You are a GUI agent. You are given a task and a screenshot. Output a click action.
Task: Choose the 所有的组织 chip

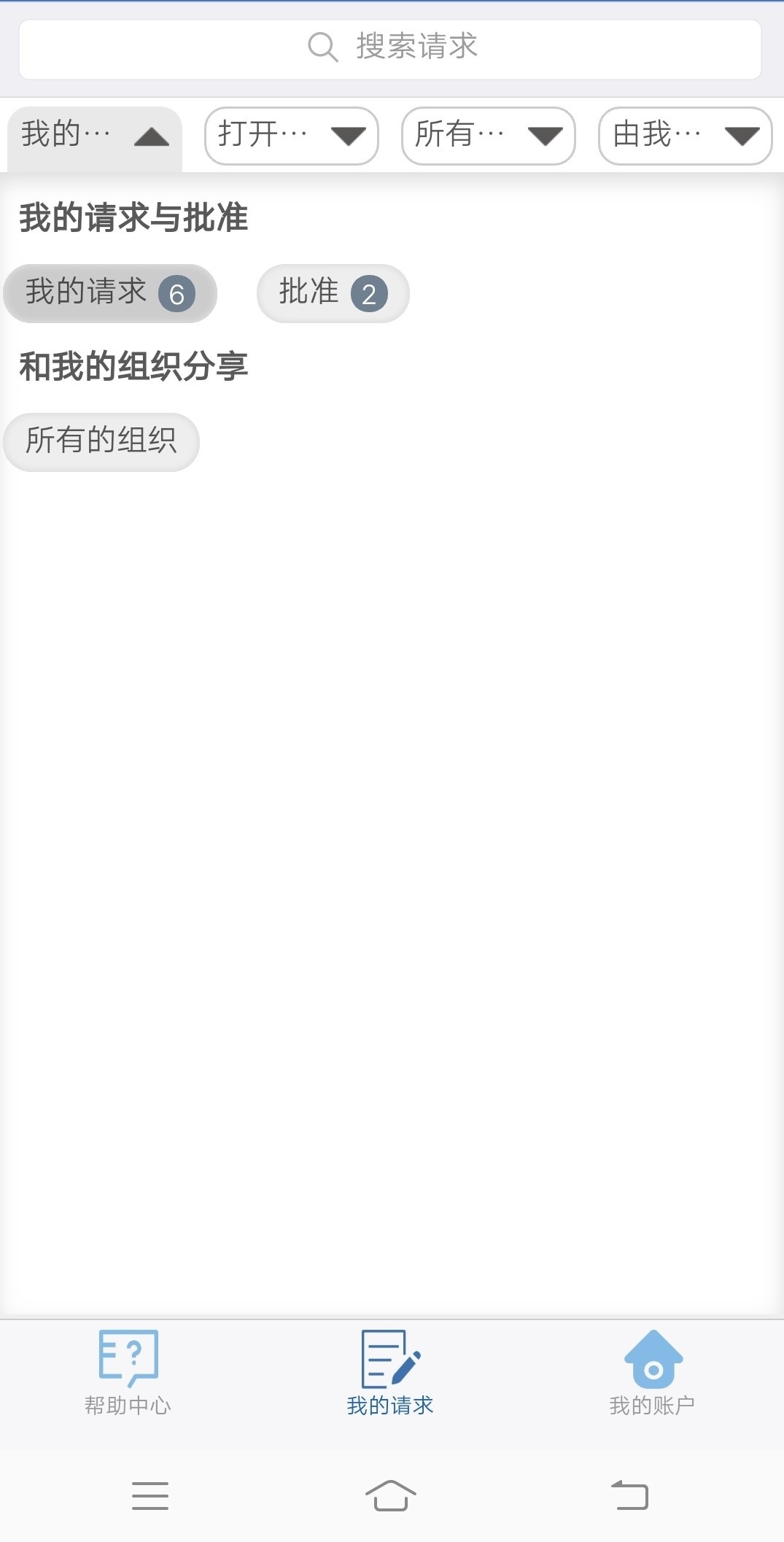point(101,441)
